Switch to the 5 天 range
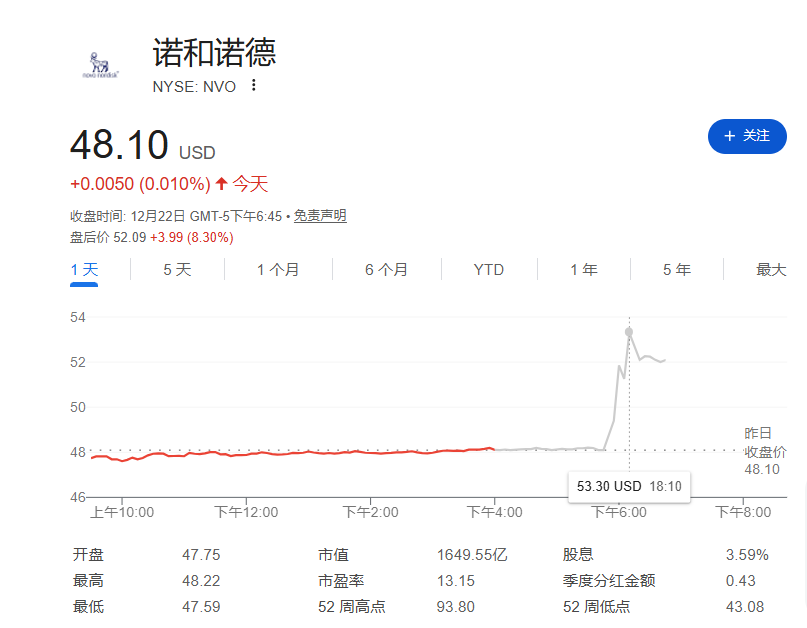 point(177,270)
